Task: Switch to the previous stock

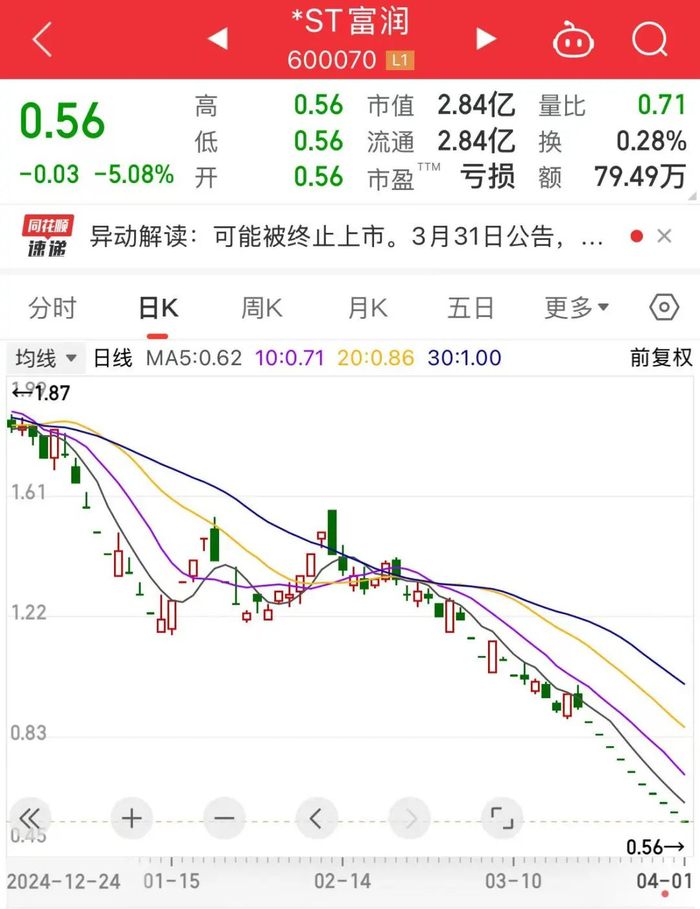Action: pos(217,40)
